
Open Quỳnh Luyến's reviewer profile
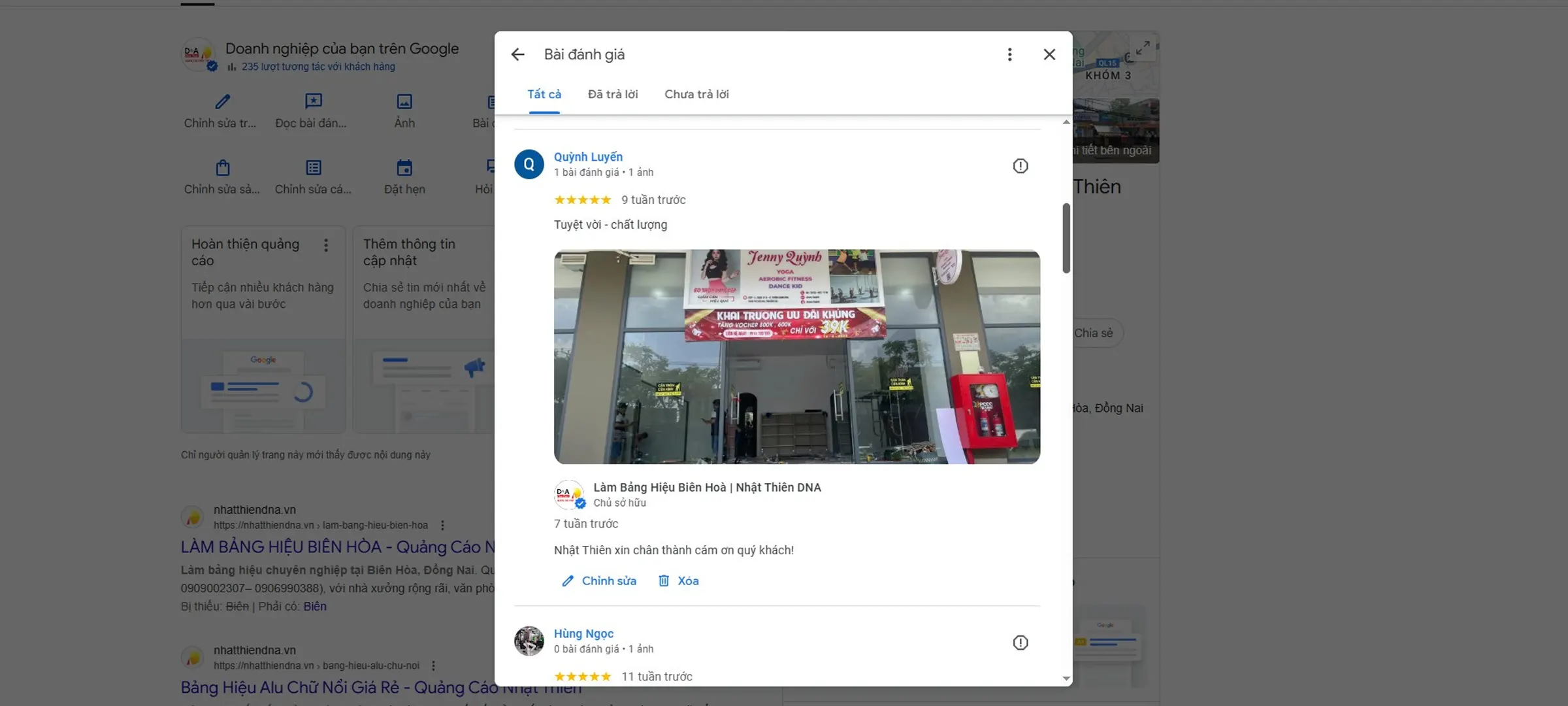(x=588, y=157)
